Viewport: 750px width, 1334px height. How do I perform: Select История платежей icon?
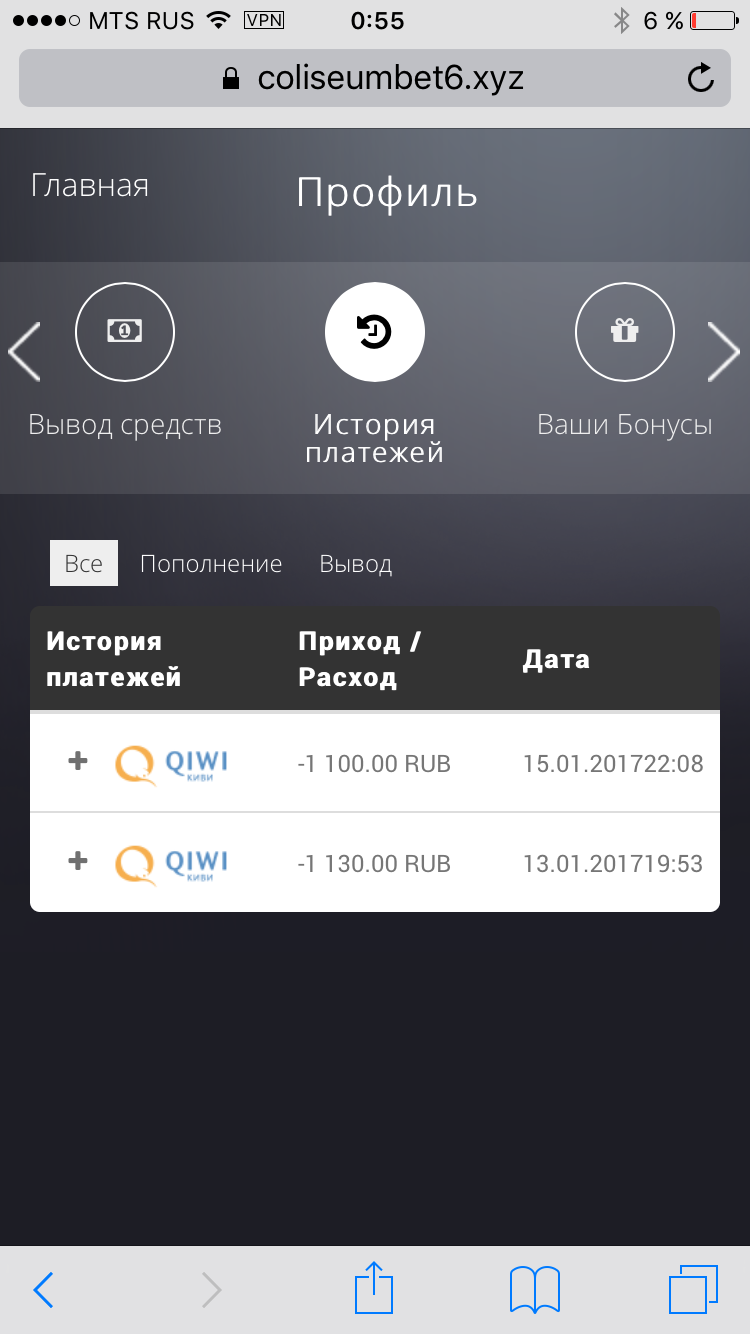point(375,333)
